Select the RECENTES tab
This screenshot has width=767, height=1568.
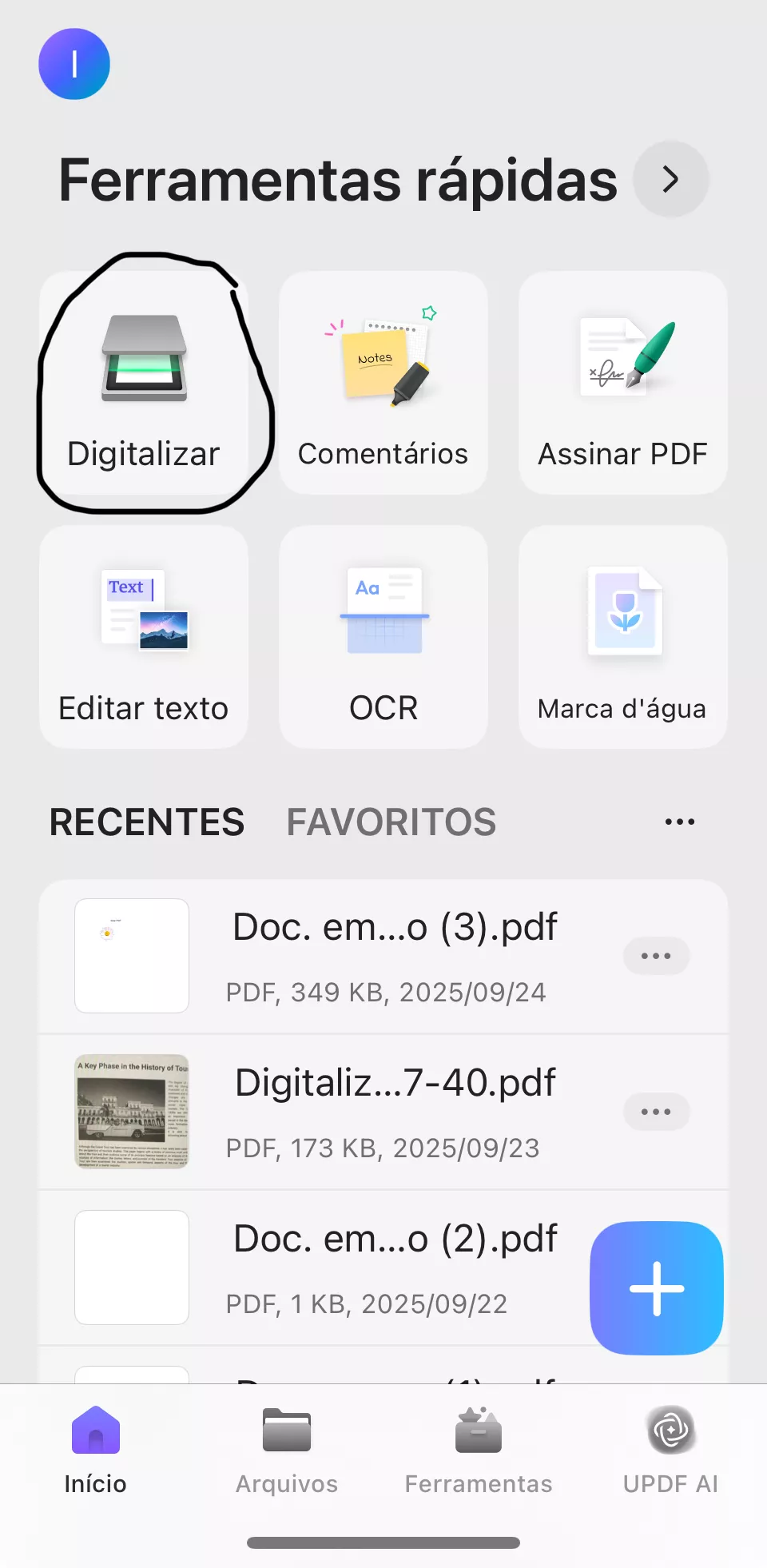(x=147, y=822)
